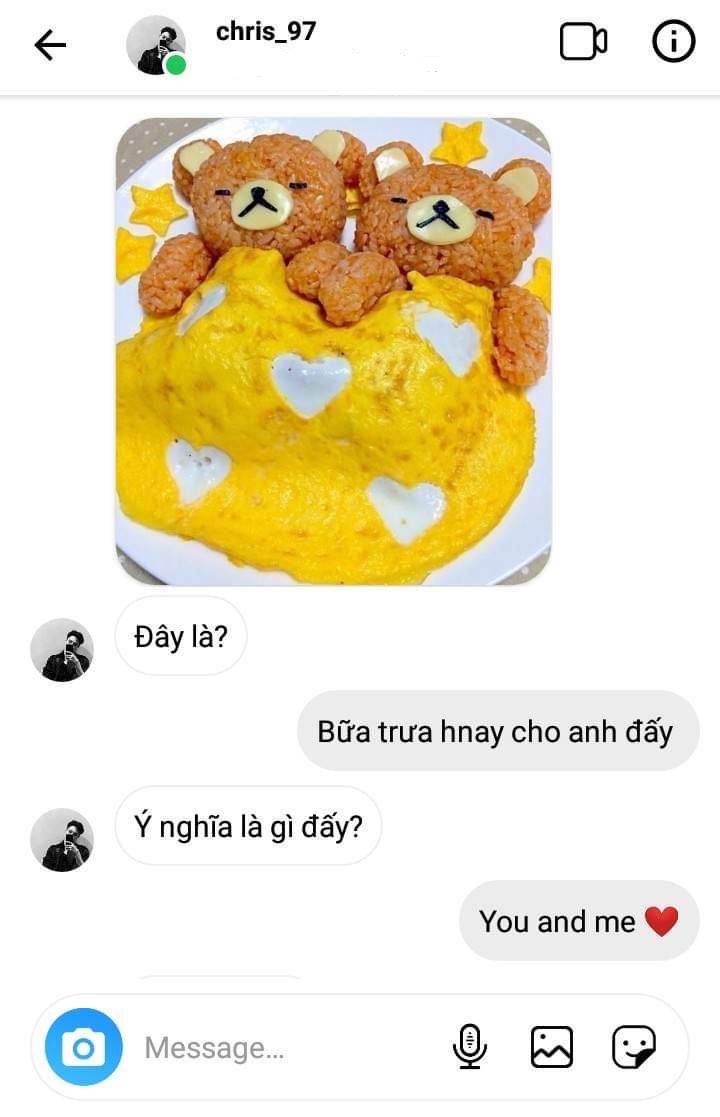The width and height of the screenshot is (720, 1117).
Task: Open conversation info details
Action: pos(673,42)
